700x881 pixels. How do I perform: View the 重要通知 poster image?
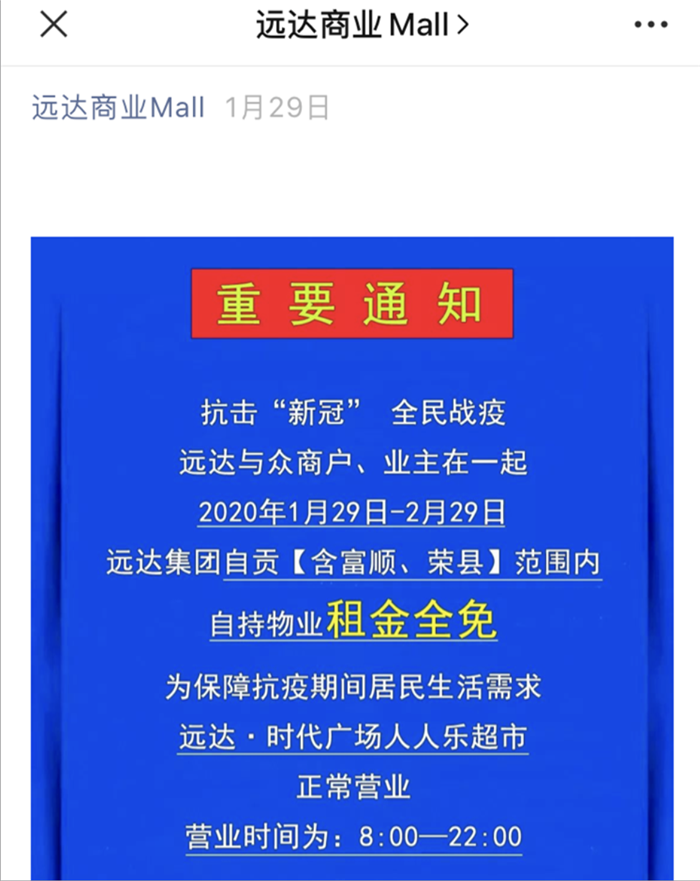click(352, 558)
